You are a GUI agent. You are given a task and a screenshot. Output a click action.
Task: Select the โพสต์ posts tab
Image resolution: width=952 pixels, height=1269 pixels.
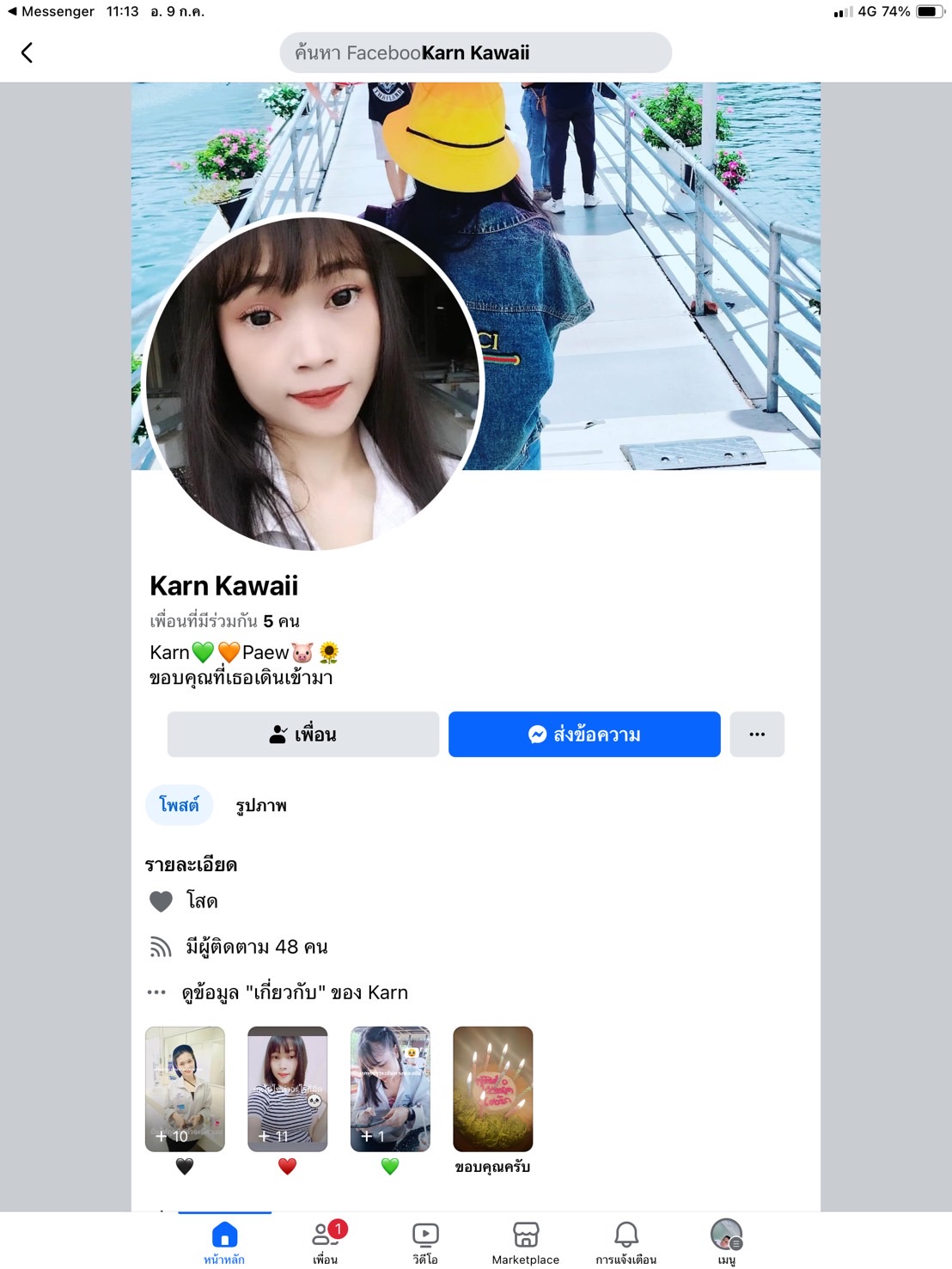point(179,805)
